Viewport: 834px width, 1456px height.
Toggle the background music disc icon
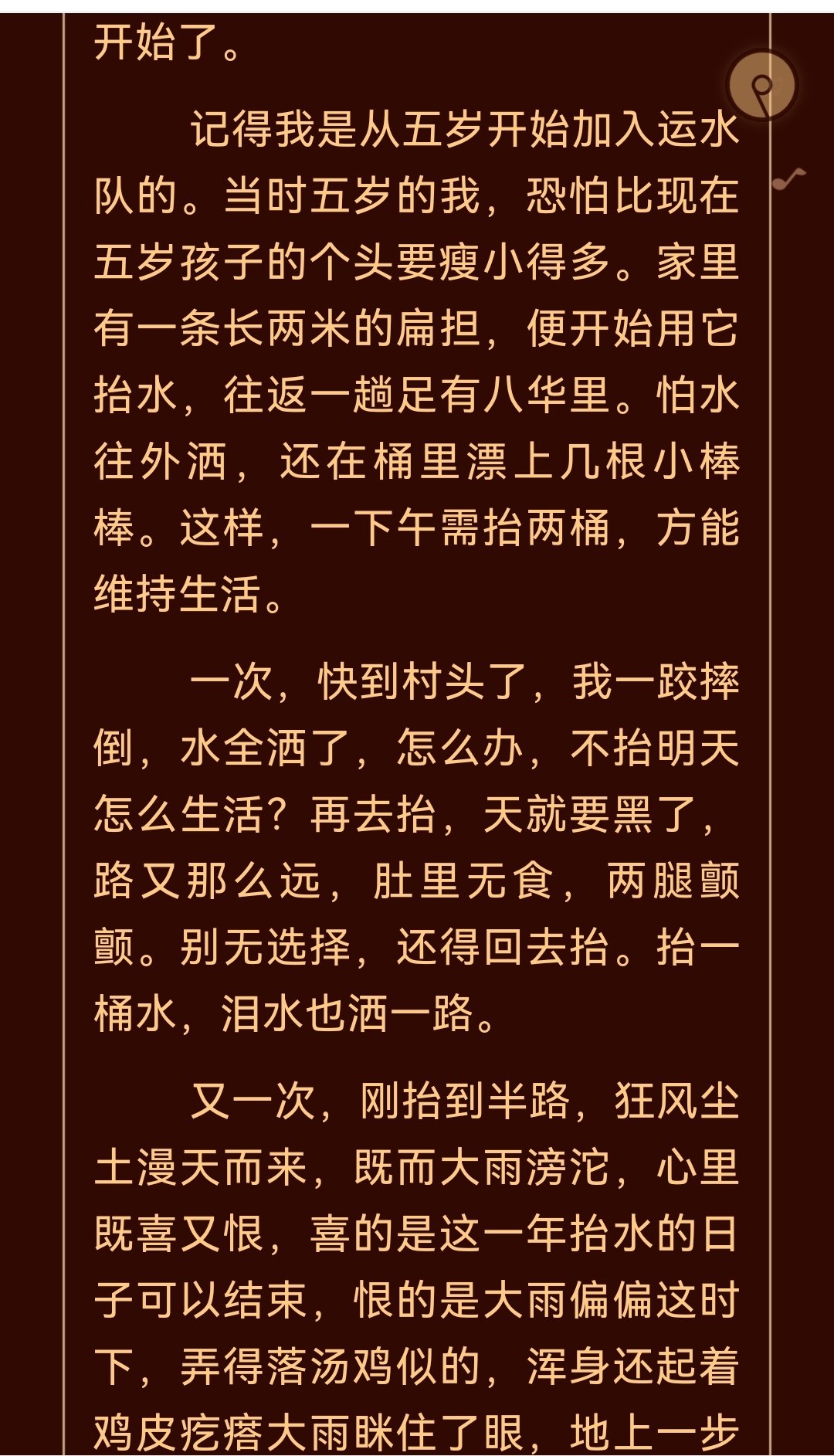pos(762,85)
